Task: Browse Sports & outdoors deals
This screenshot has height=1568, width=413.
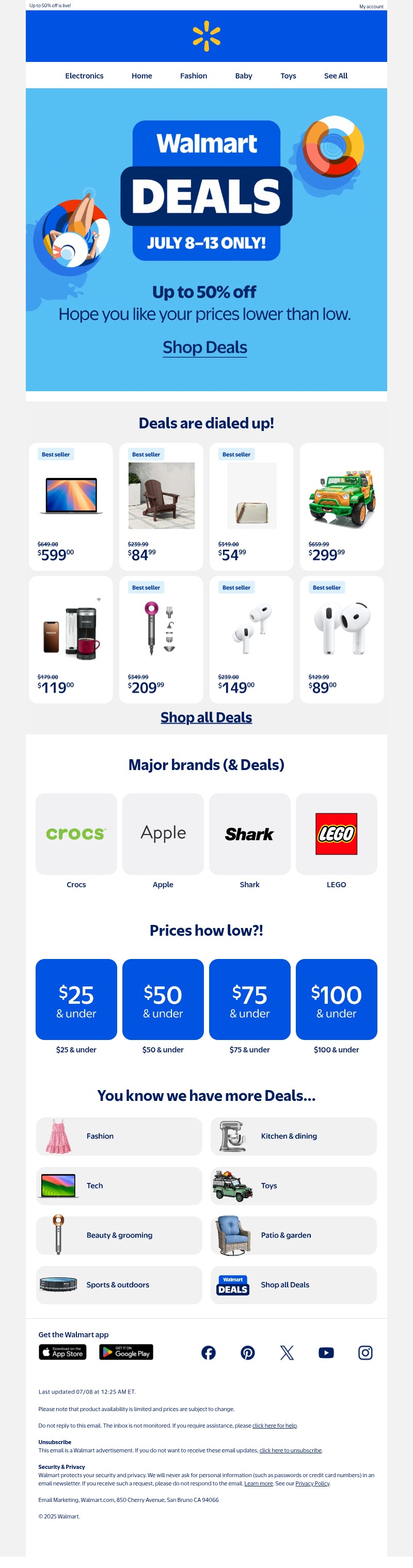Action: tap(119, 1285)
